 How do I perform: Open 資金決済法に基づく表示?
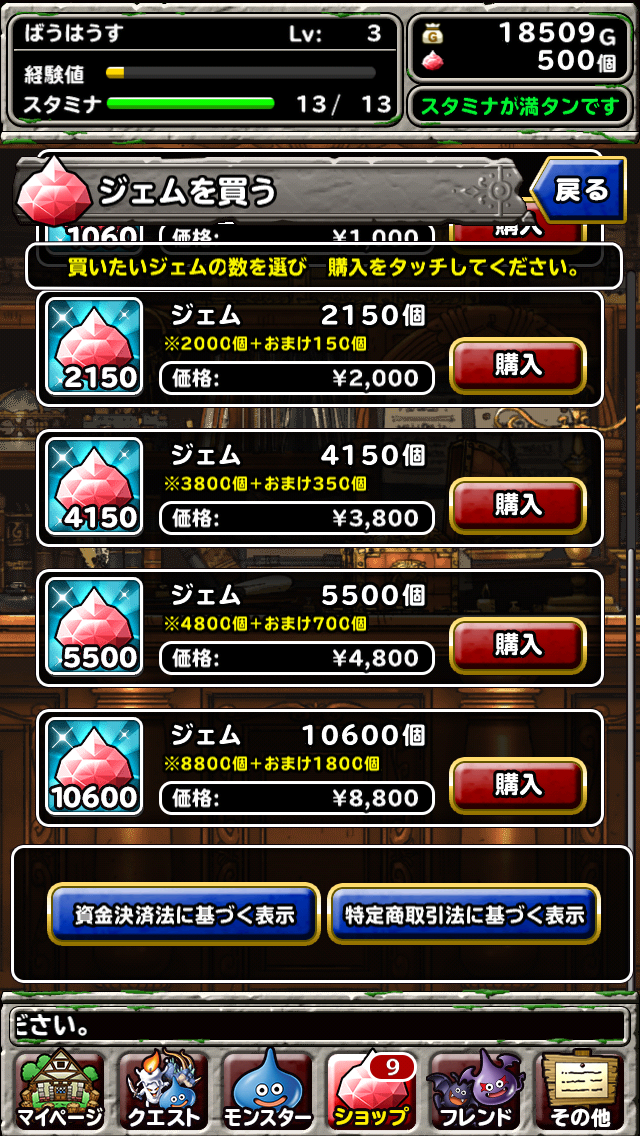[x=184, y=914]
